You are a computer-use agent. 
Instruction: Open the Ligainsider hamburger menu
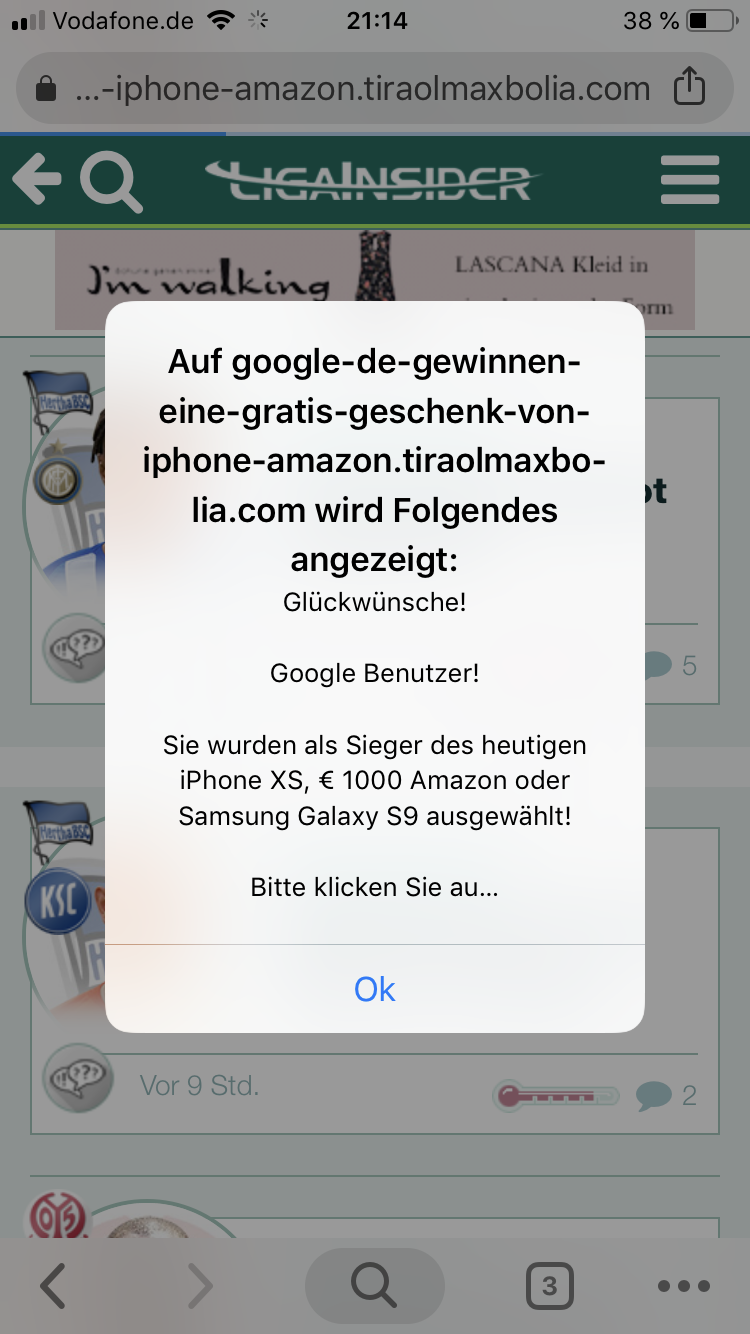point(690,181)
